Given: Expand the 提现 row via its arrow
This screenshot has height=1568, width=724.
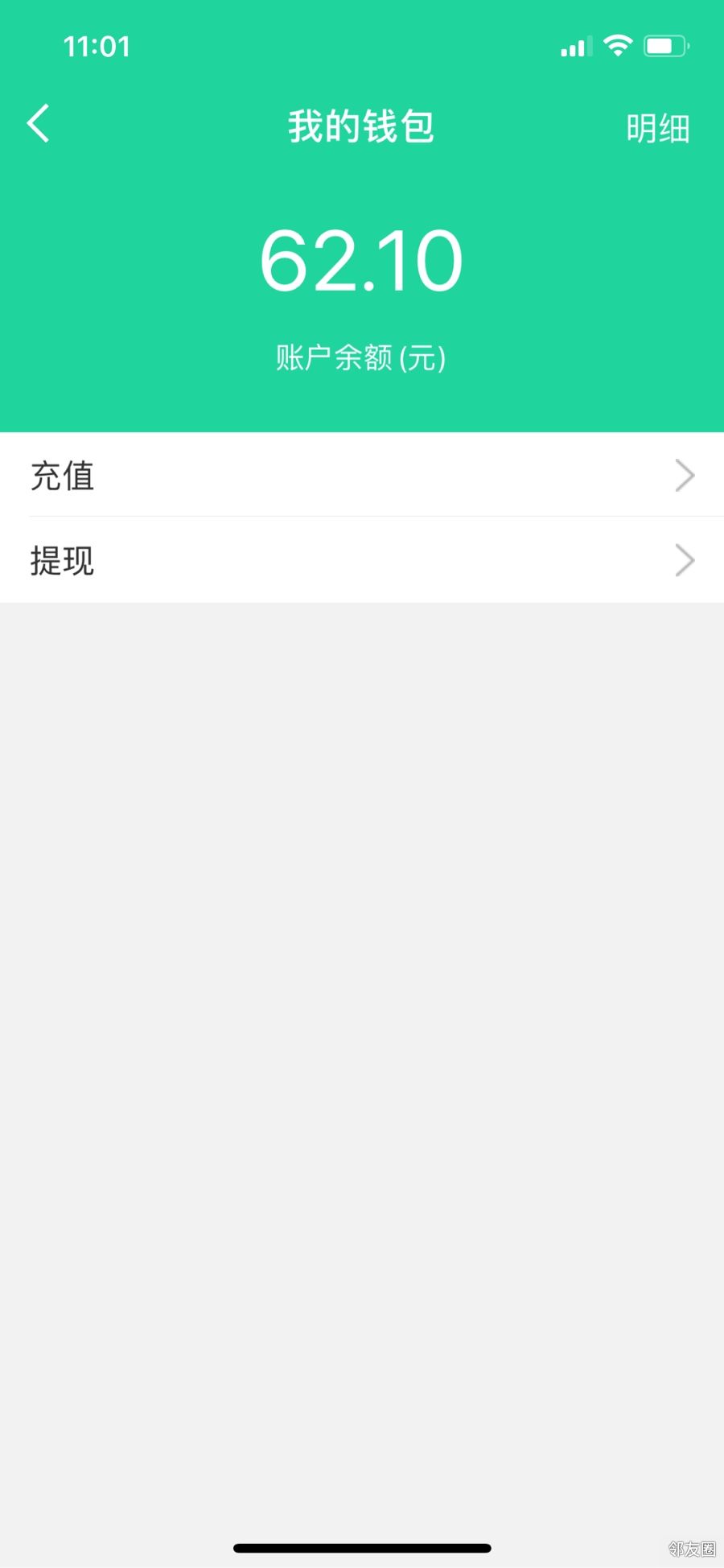Looking at the screenshot, I should (685, 560).
